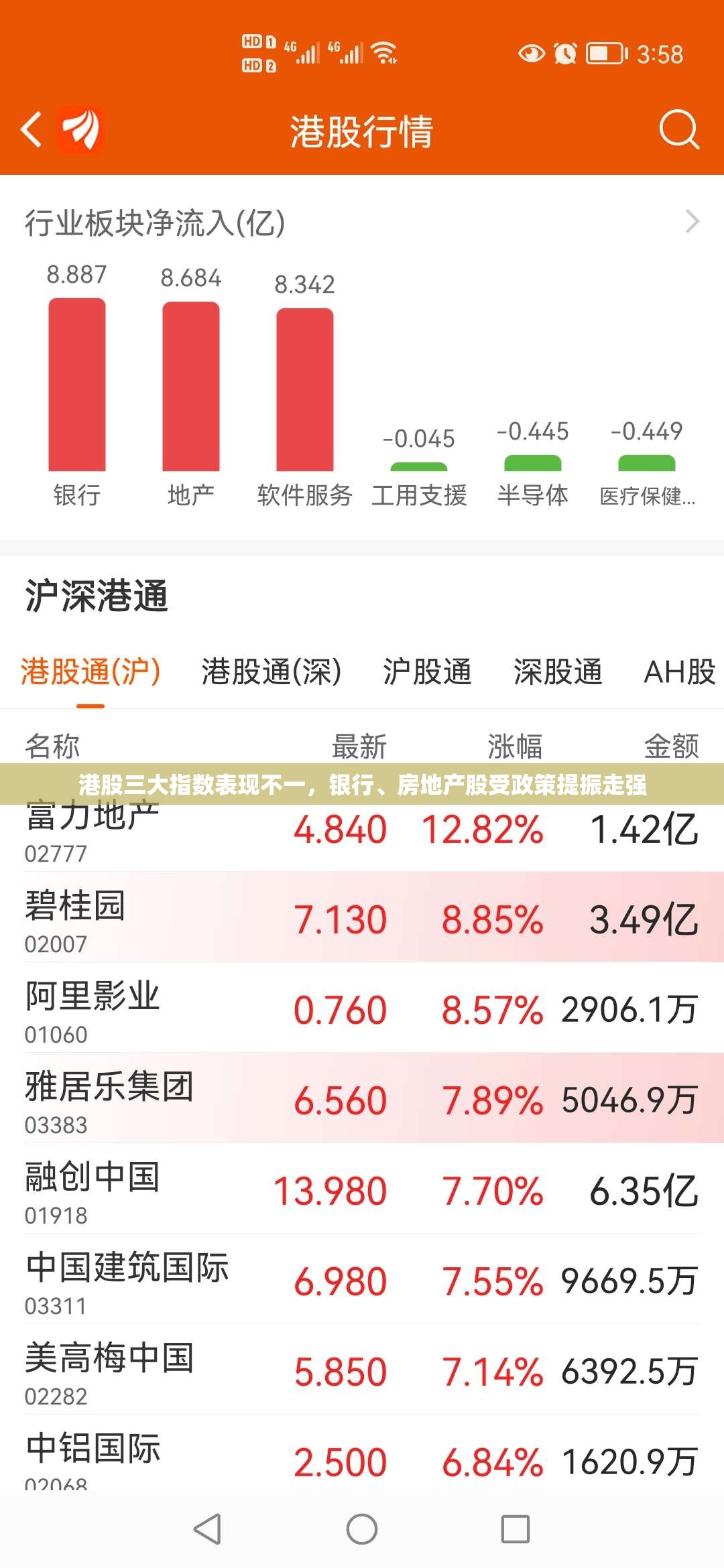Tap the system home button
The height and width of the screenshot is (1568, 724).
tap(362, 1529)
